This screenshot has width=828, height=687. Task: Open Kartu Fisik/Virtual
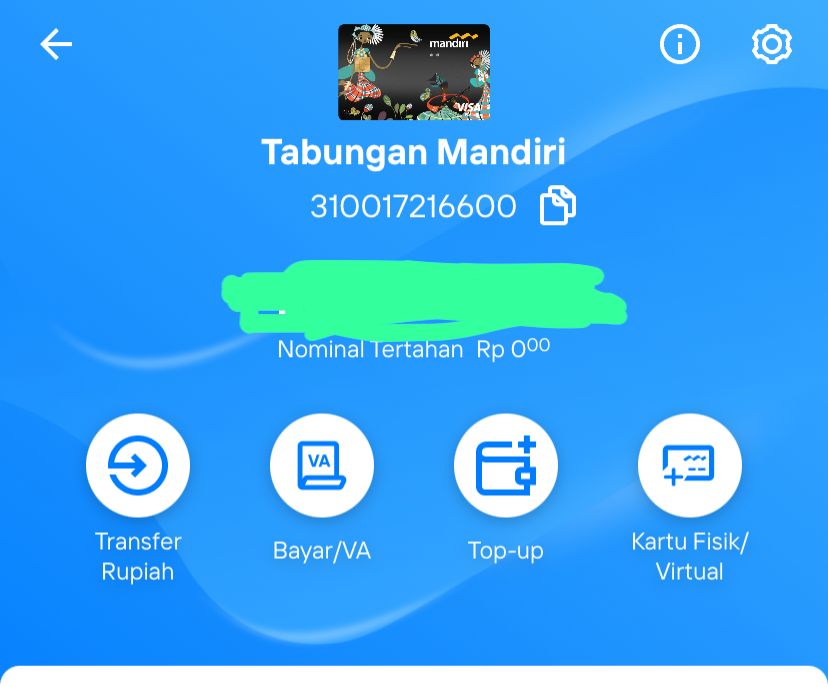[690, 466]
